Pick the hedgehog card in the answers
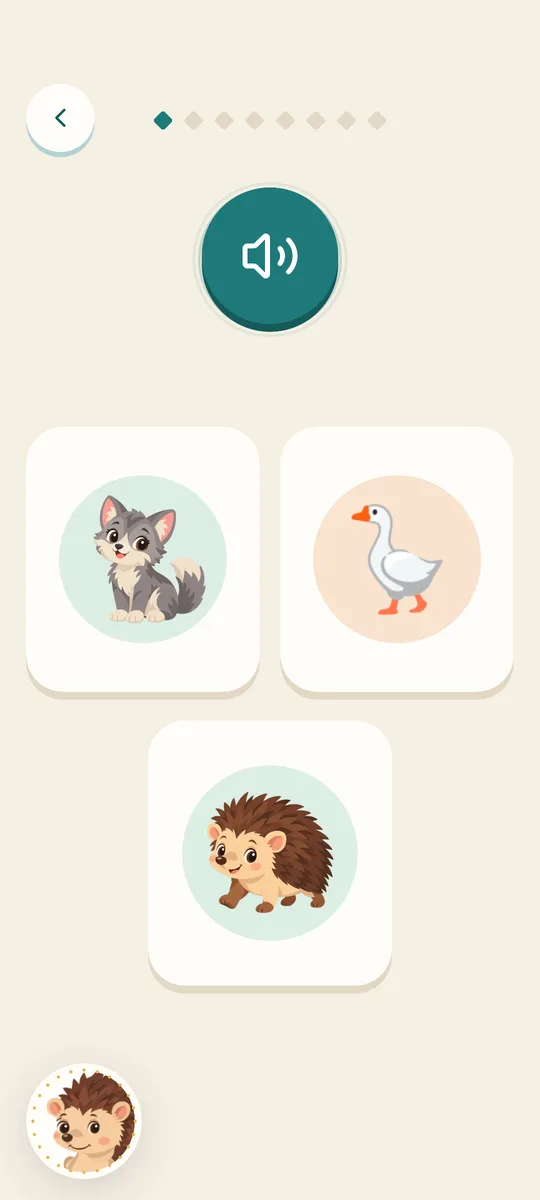The image size is (540, 1200). click(270, 852)
